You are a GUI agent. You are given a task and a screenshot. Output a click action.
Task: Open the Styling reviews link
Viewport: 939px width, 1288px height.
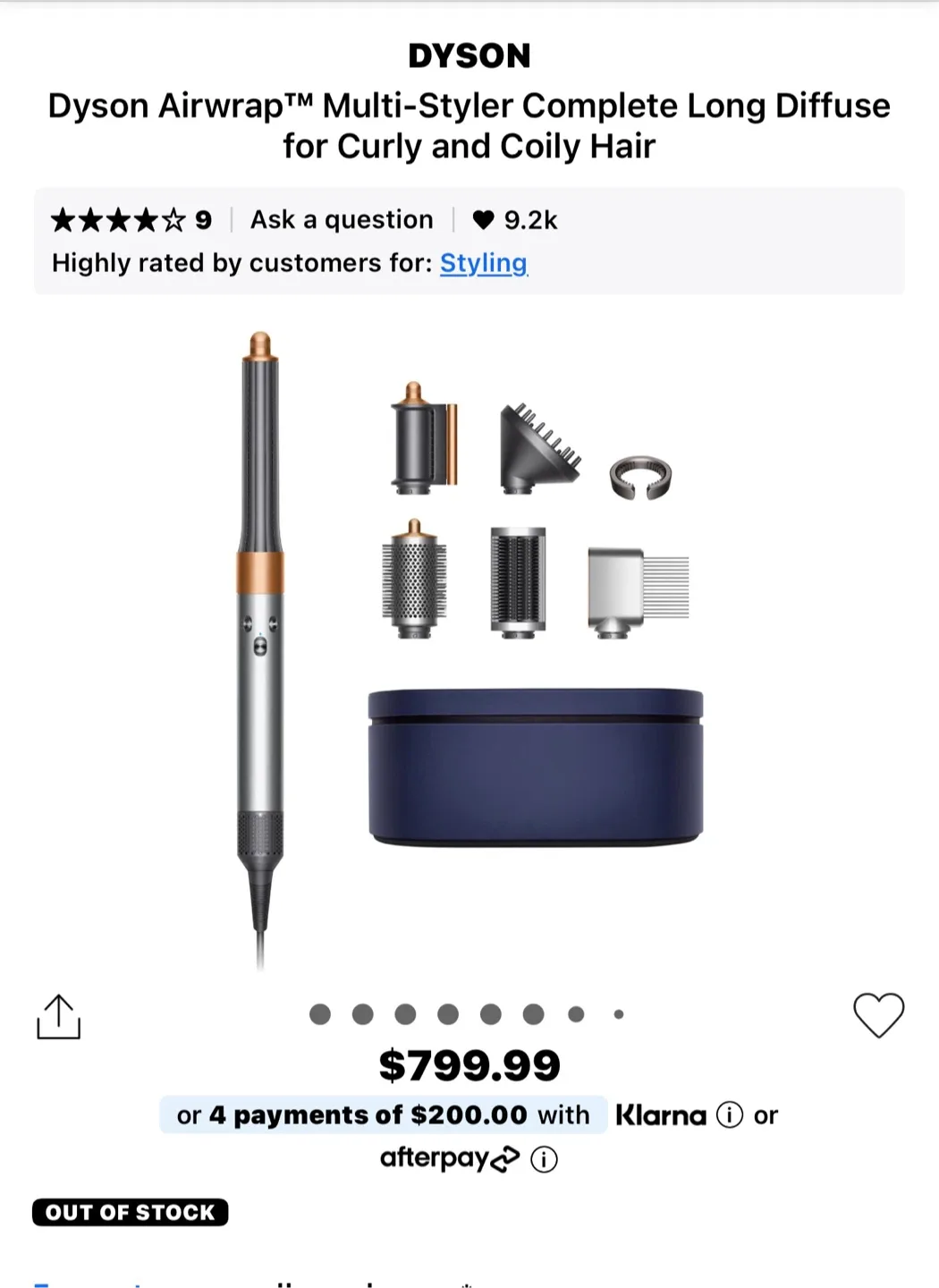(x=484, y=262)
